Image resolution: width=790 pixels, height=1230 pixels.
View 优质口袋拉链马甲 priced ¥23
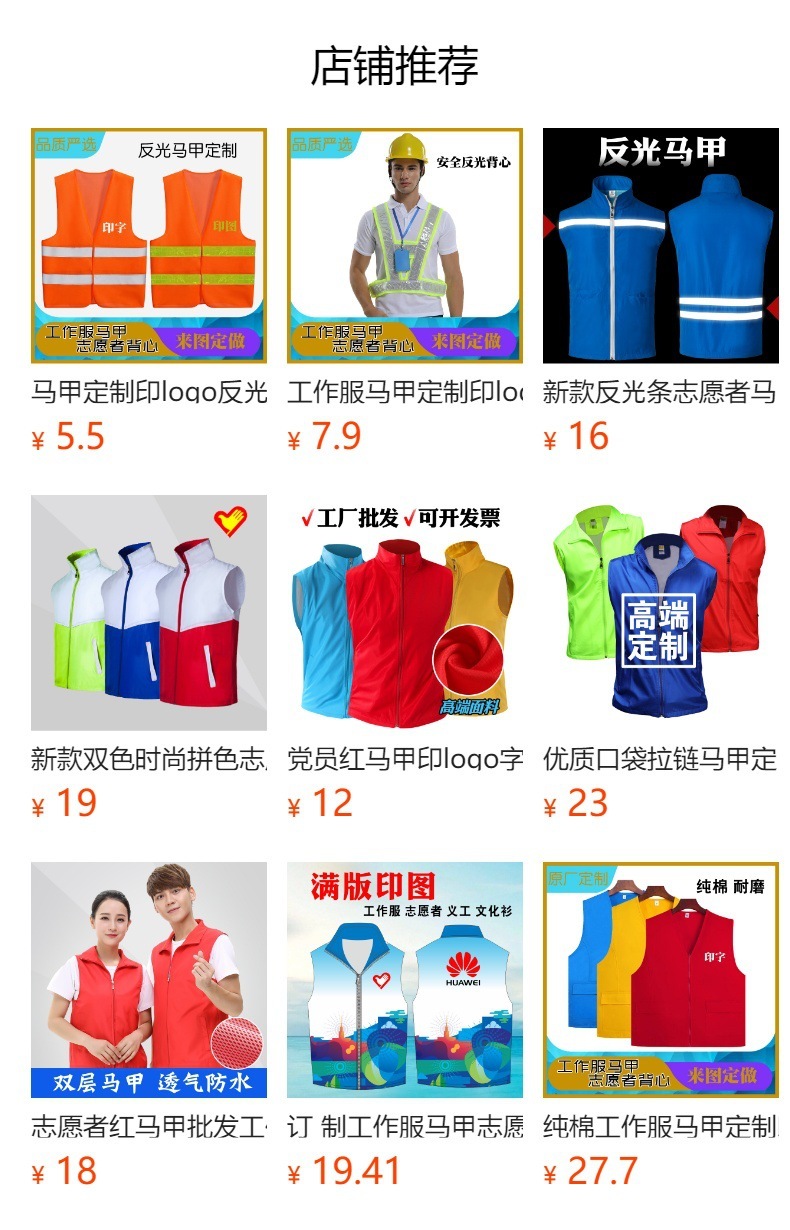(x=660, y=613)
